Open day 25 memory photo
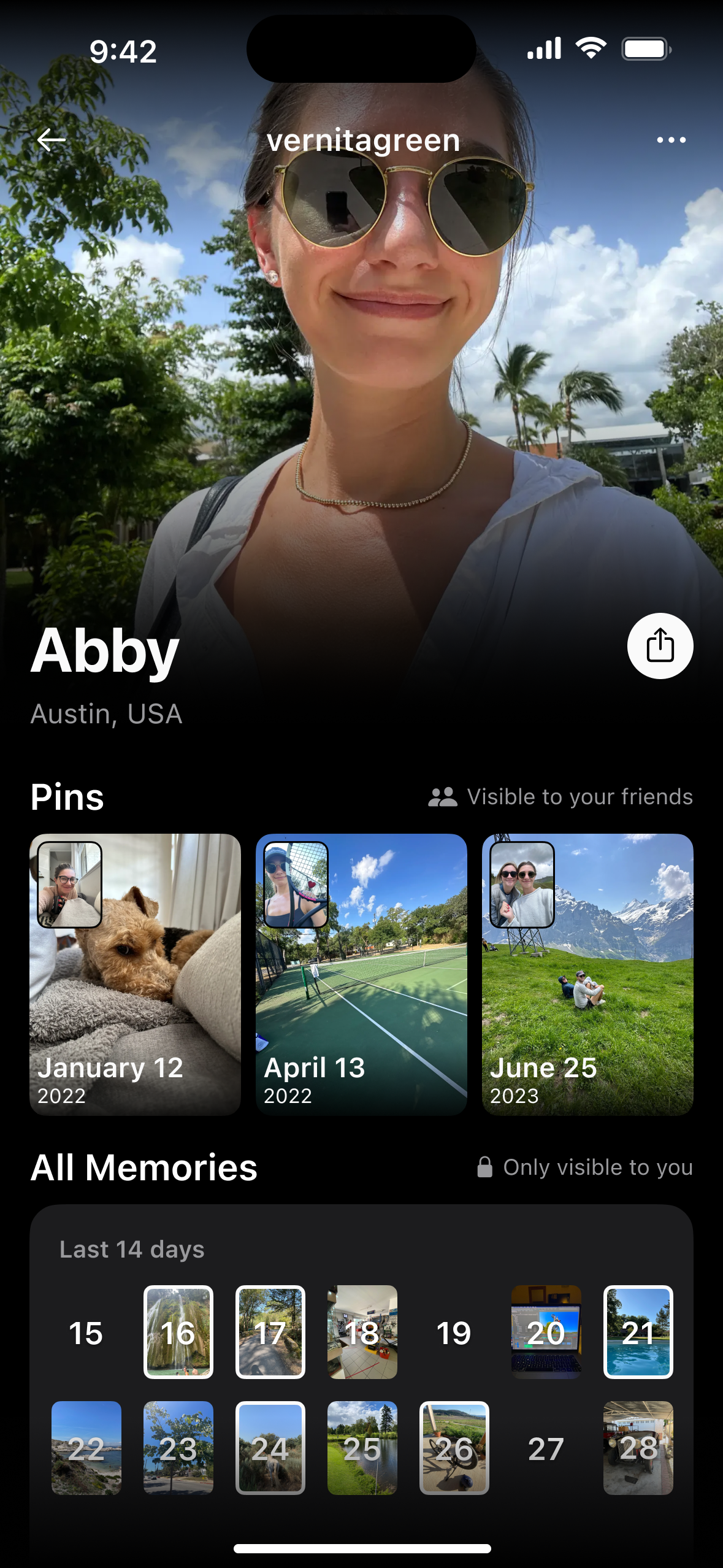 pyautogui.click(x=362, y=1448)
